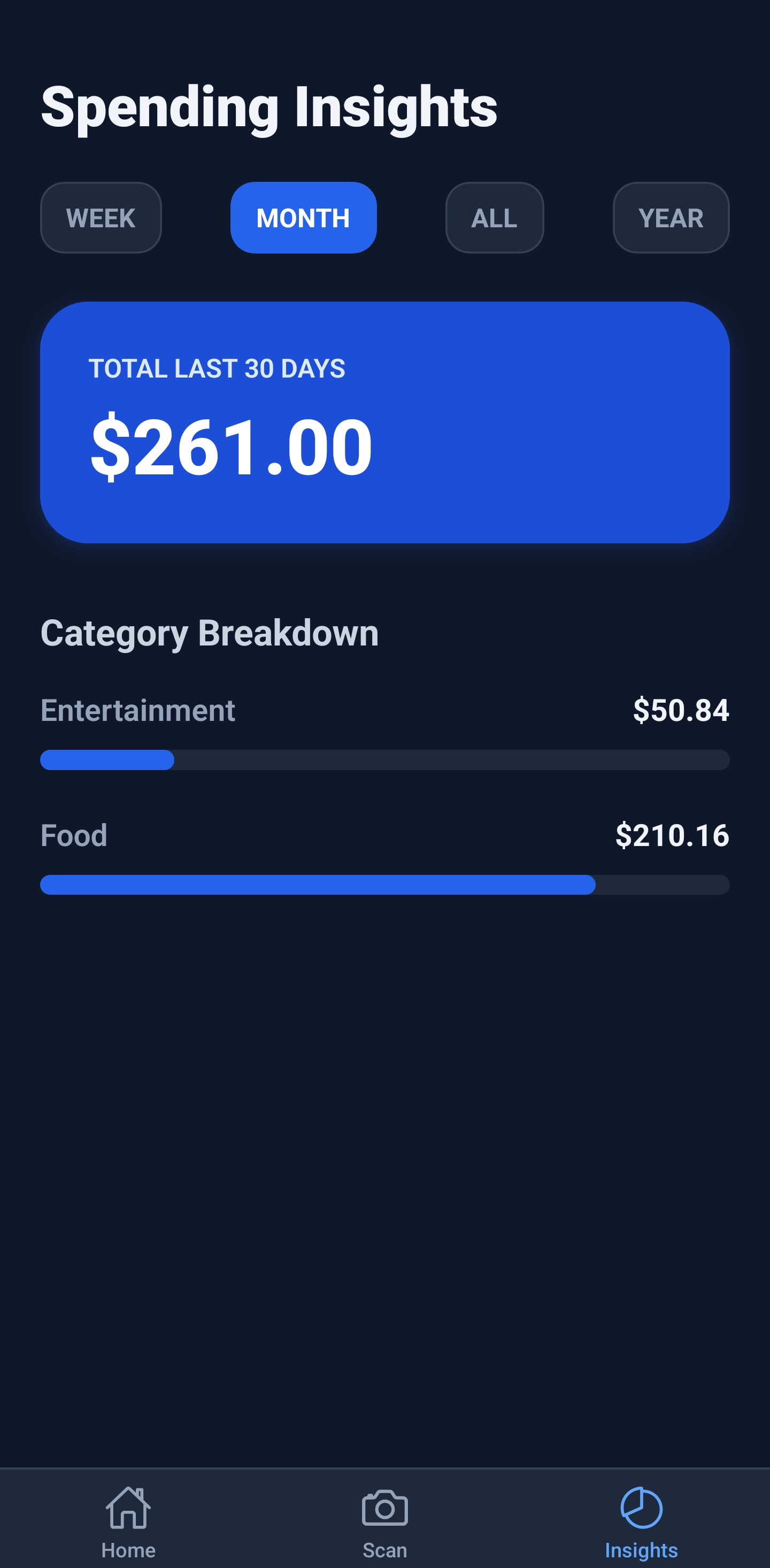Open the Food category details

click(74, 835)
